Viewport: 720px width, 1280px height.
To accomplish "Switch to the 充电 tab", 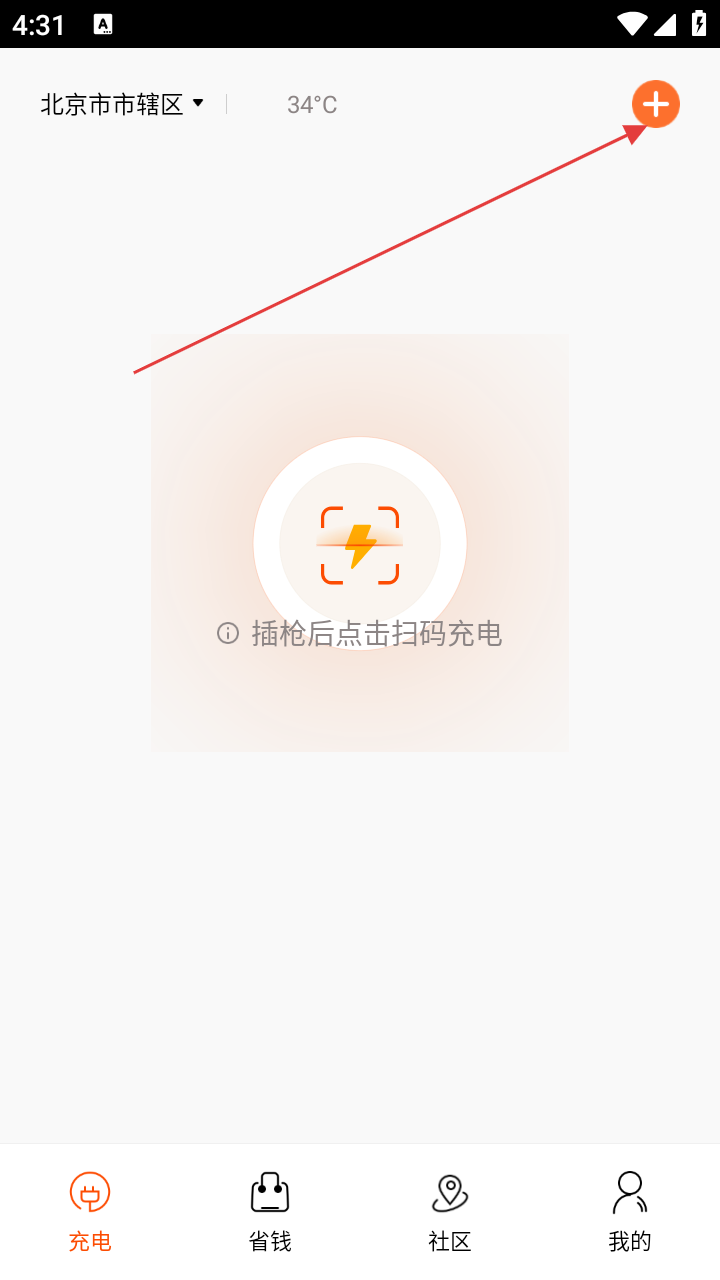I will [x=90, y=1211].
